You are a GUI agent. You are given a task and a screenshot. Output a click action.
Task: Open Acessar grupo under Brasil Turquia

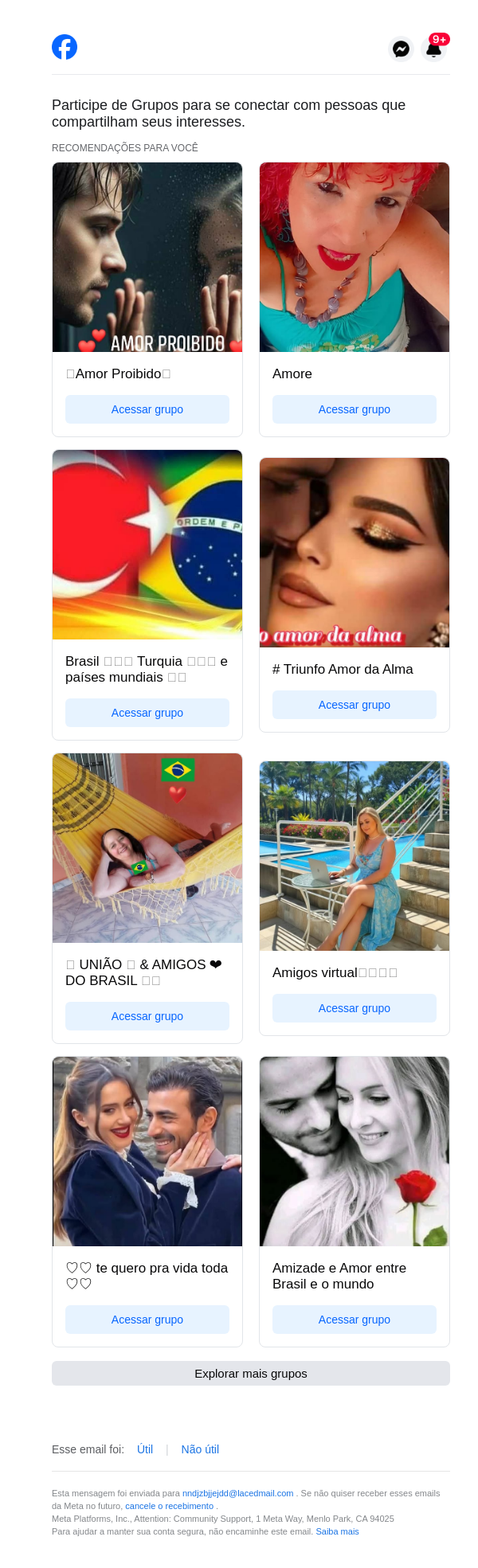click(147, 713)
